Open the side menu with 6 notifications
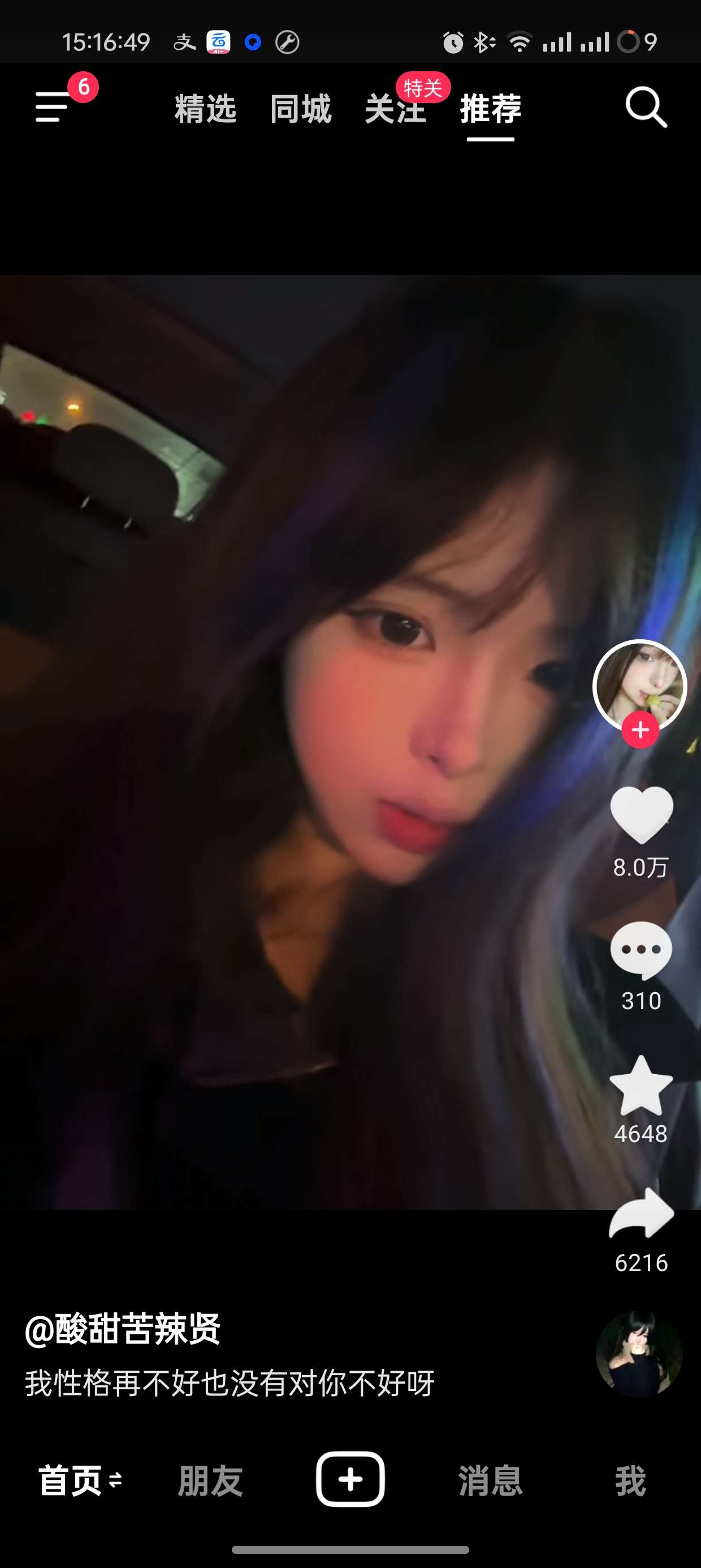This screenshot has height=1568, width=701. (53, 107)
